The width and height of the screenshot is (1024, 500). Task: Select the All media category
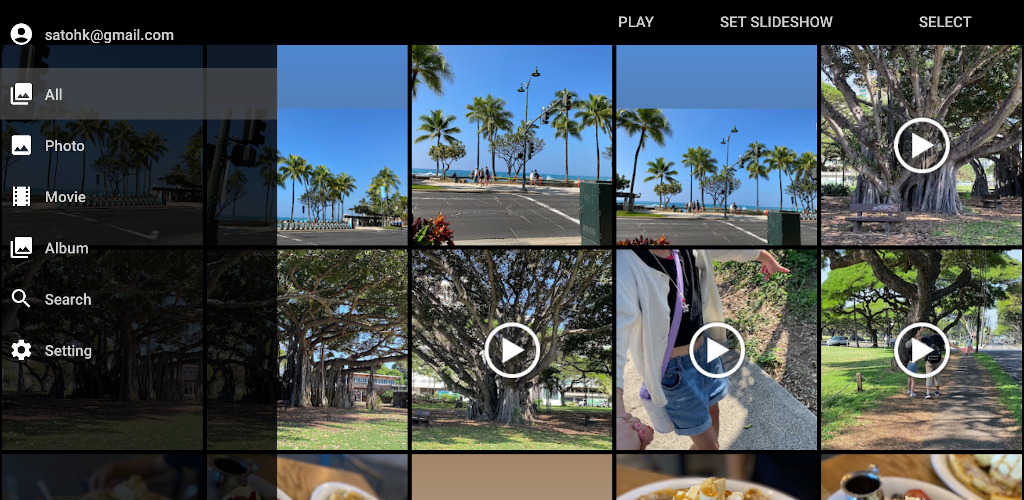(x=54, y=95)
